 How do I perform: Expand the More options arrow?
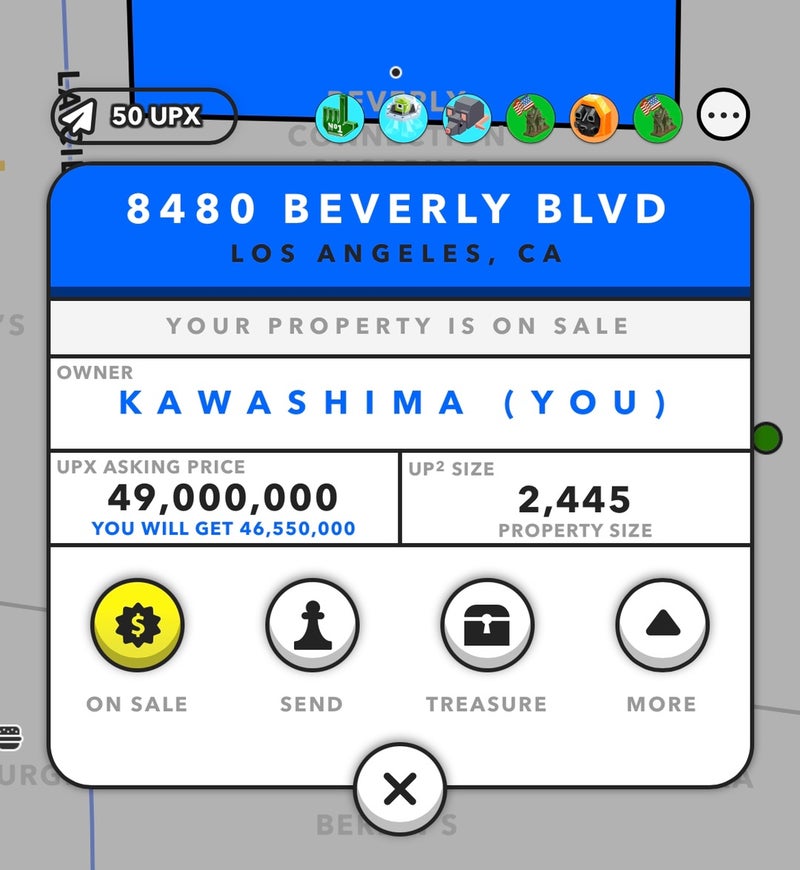pos(662,624)
